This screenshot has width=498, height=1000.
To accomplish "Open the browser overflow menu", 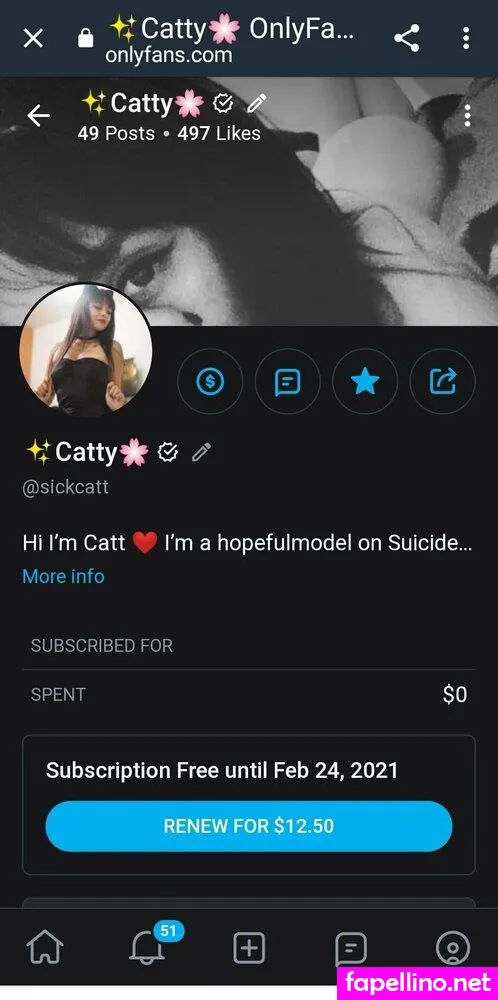I will coord(466,38).
